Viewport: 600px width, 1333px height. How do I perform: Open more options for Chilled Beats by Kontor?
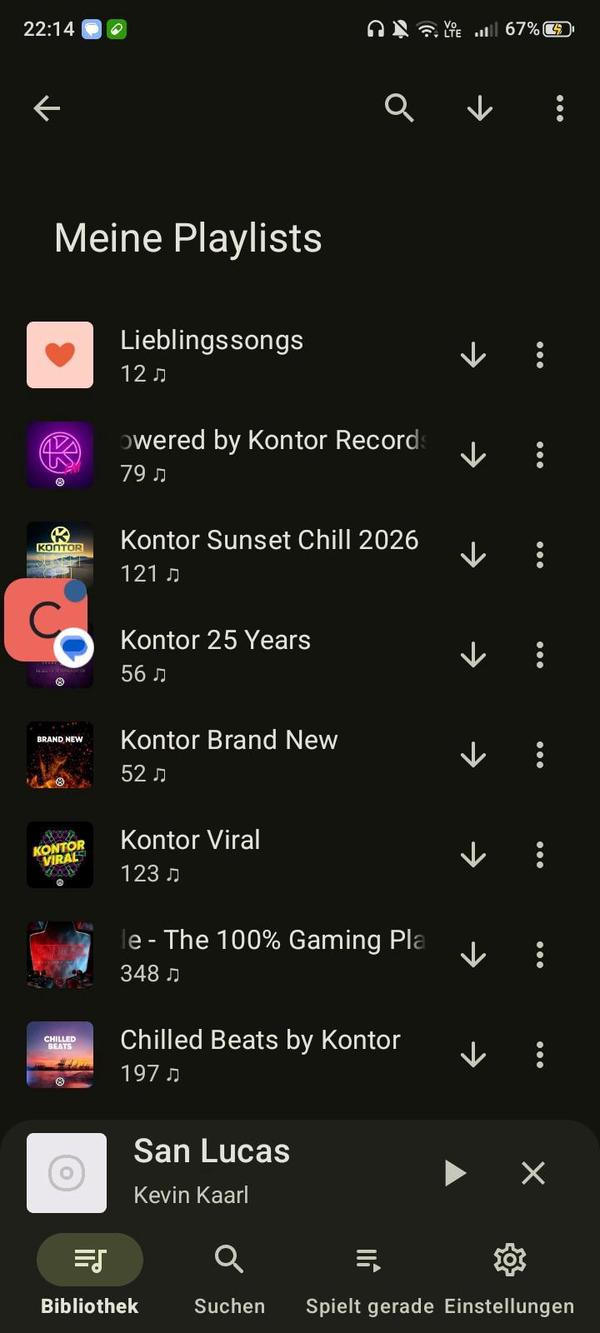click(540, 1054)
